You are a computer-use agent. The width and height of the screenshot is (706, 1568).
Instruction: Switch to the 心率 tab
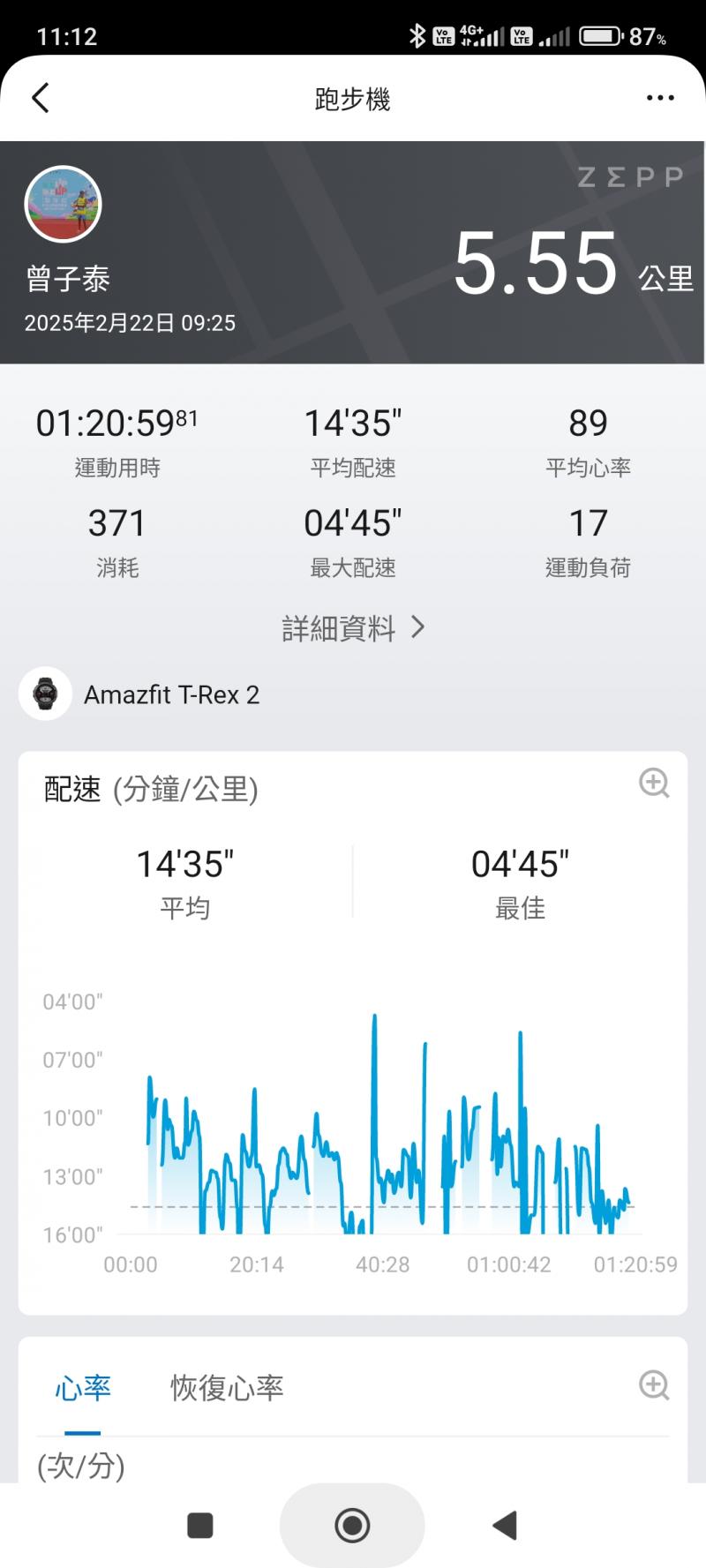(x=83, y=1388)
